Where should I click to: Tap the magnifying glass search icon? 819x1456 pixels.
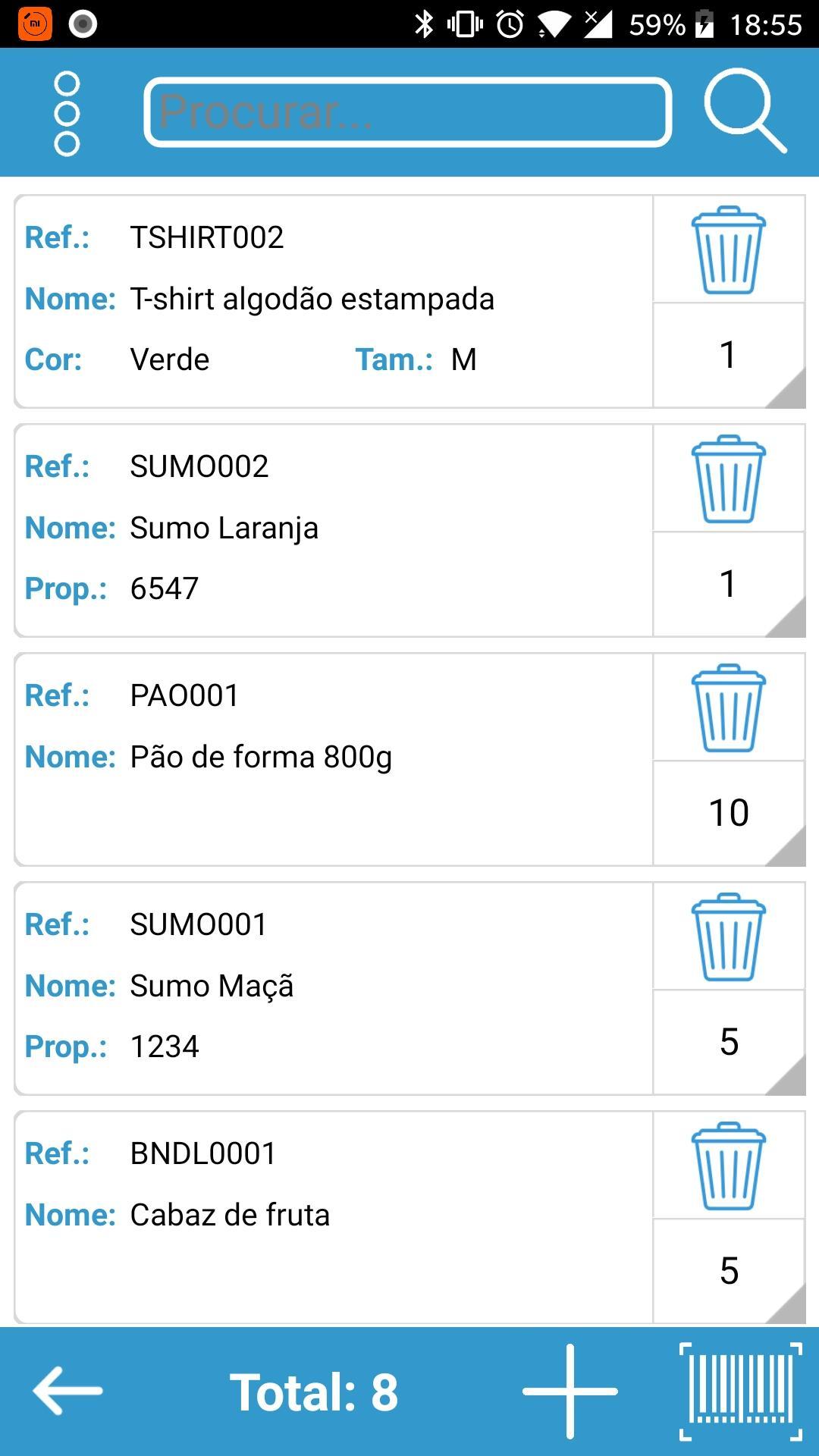pos(745,111)
